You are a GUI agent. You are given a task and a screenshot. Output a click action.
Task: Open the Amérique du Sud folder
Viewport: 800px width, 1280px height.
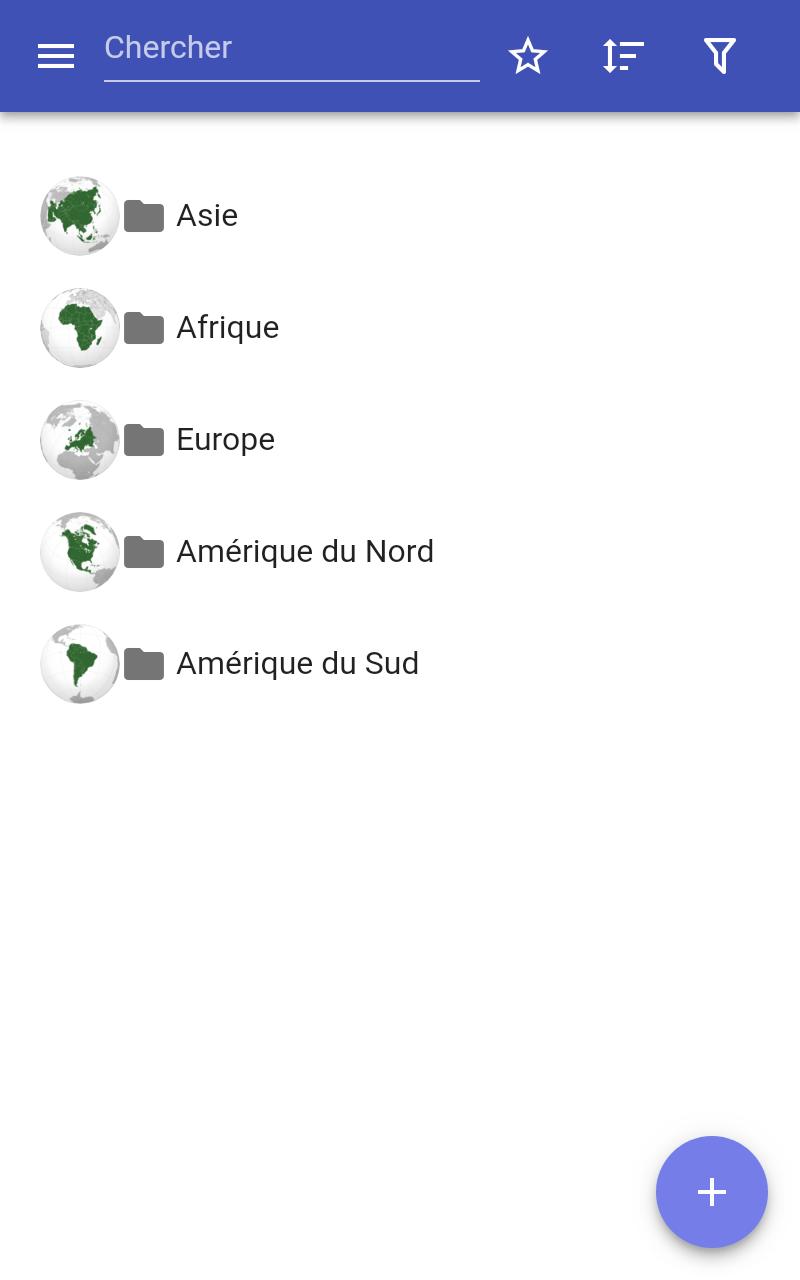point(400,664)
